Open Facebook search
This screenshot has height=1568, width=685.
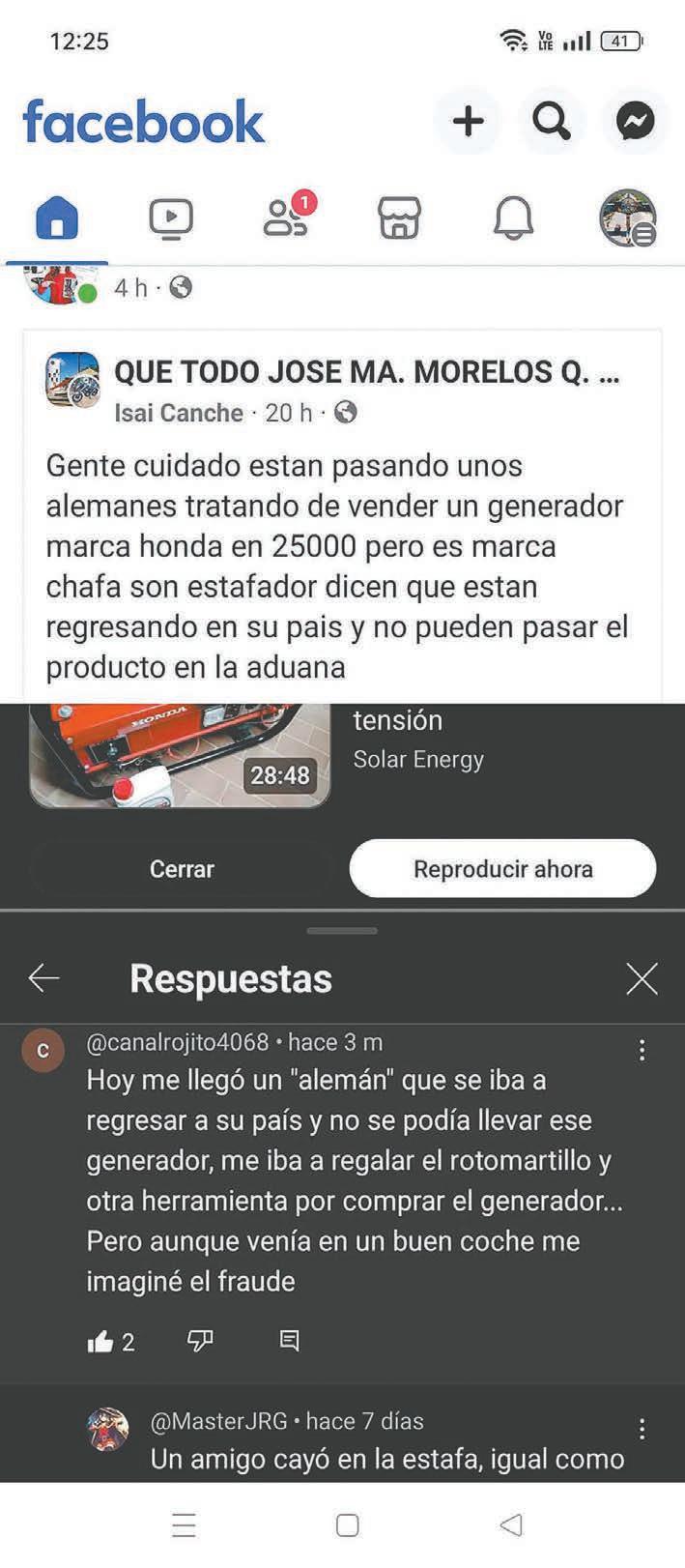click(552, 122)
